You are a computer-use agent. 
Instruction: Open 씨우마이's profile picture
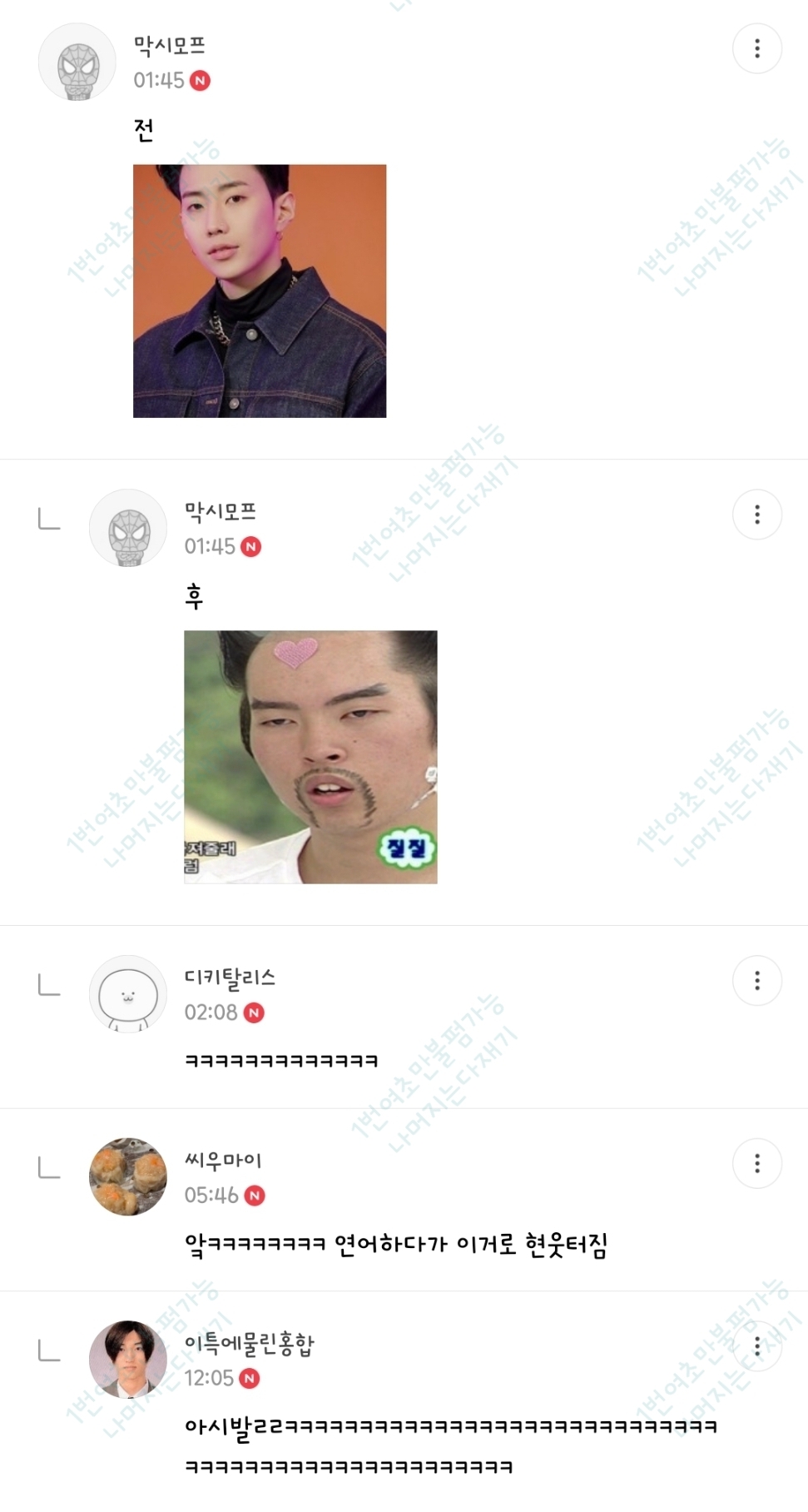click(128, 1176)
